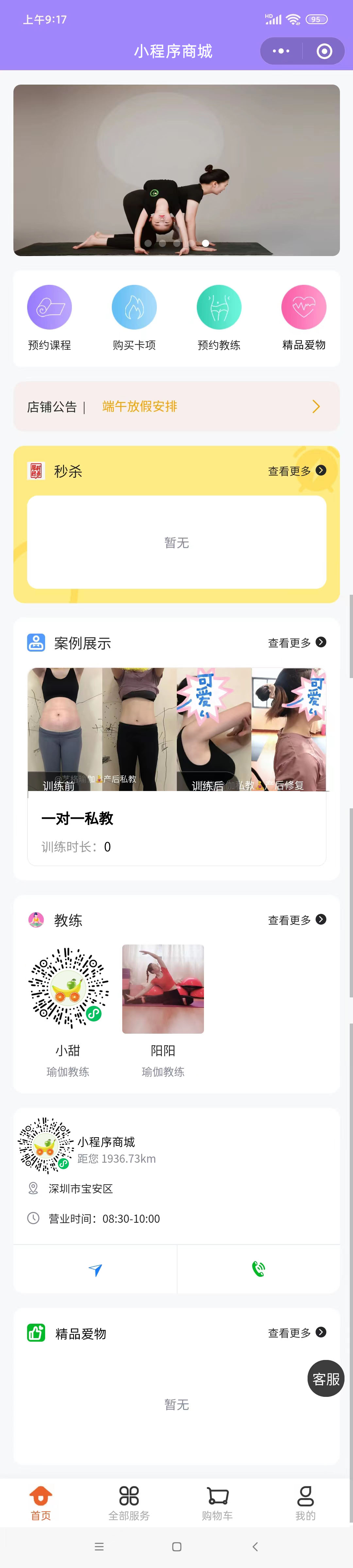Navigate to the store location
Screen dimensions: 353x1568
[x=95, y=1269]
